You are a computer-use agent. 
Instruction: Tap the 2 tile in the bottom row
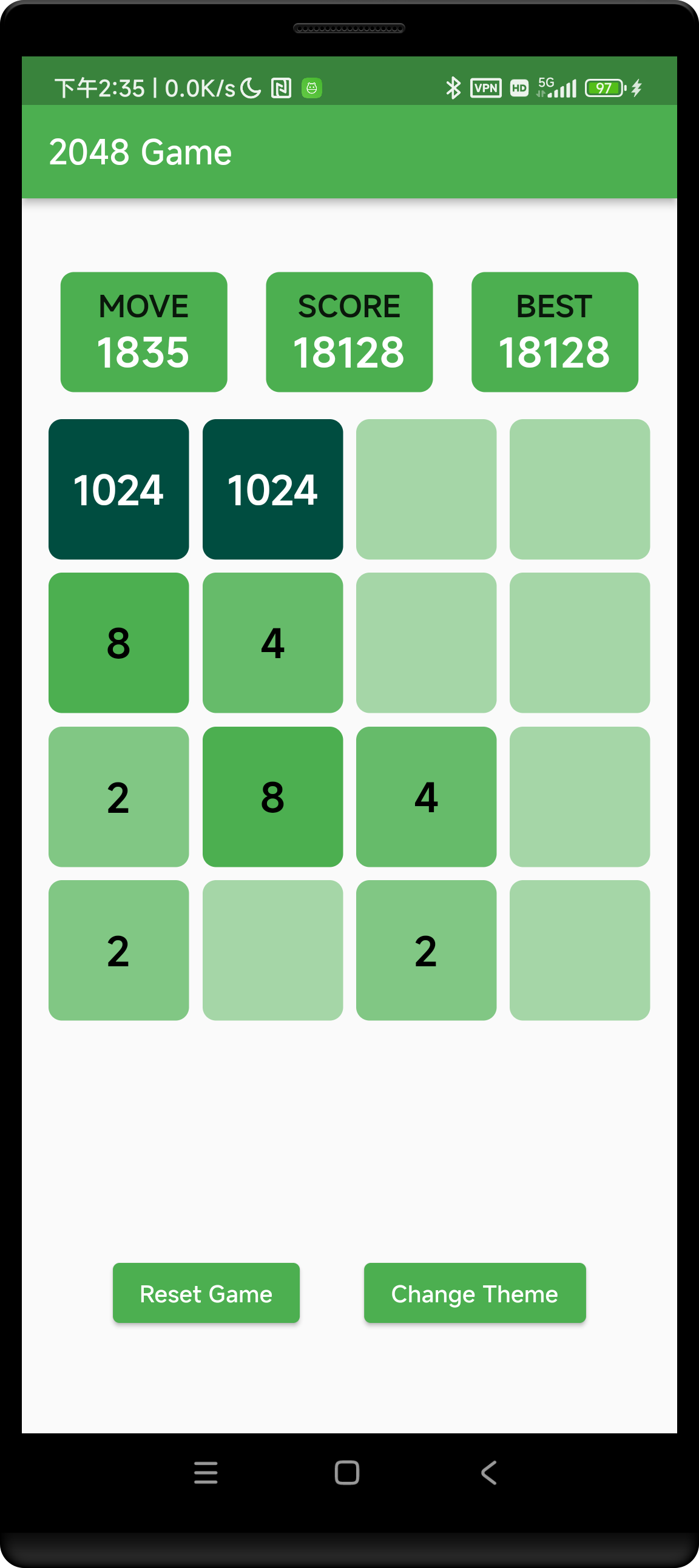119,949
